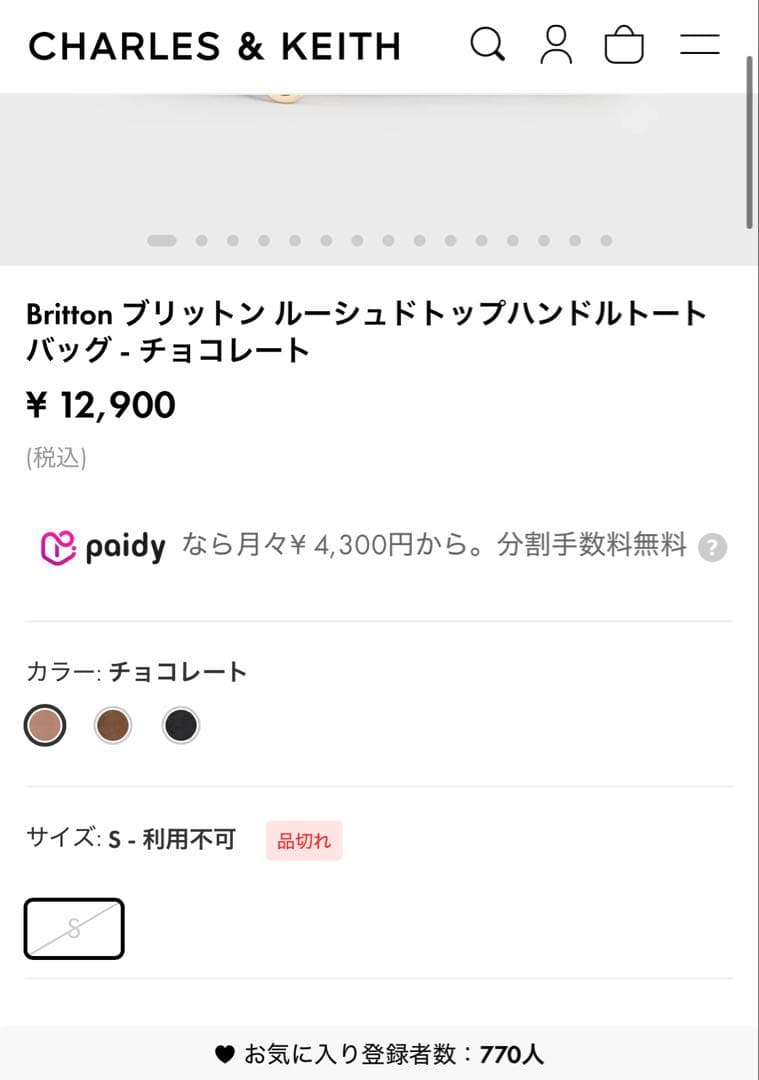Select the crossed-out size S box
The width and height of the screenshot is (759, 1080).
pos(74,928)
